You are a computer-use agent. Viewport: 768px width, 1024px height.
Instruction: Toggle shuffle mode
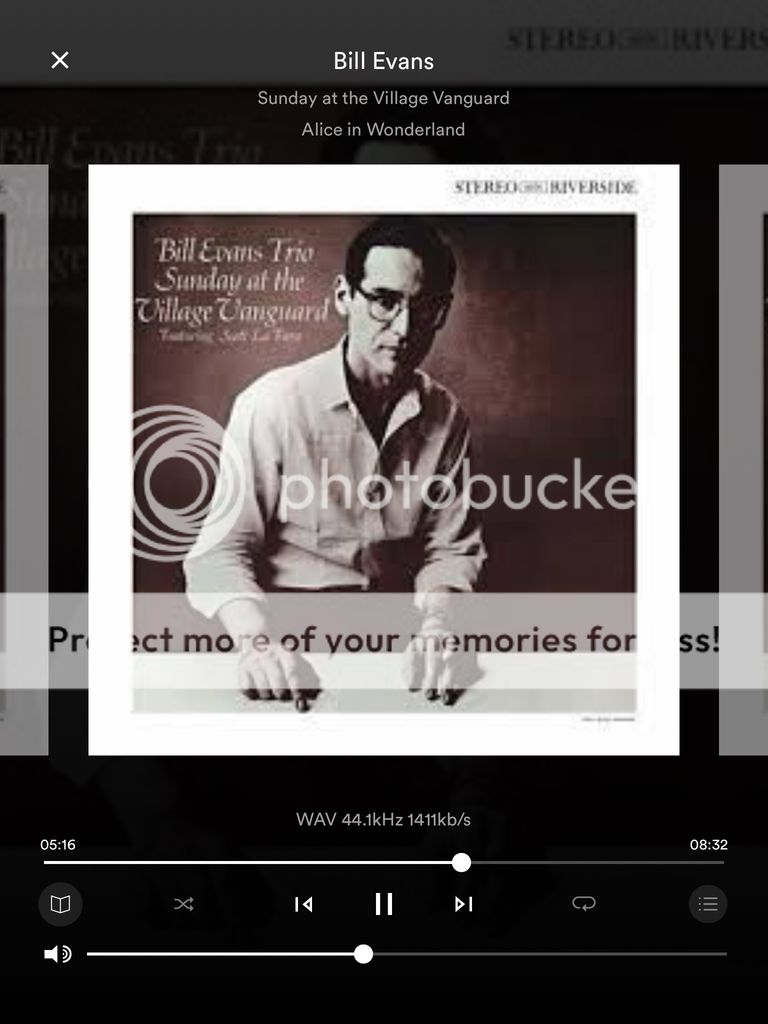[184, 904]
